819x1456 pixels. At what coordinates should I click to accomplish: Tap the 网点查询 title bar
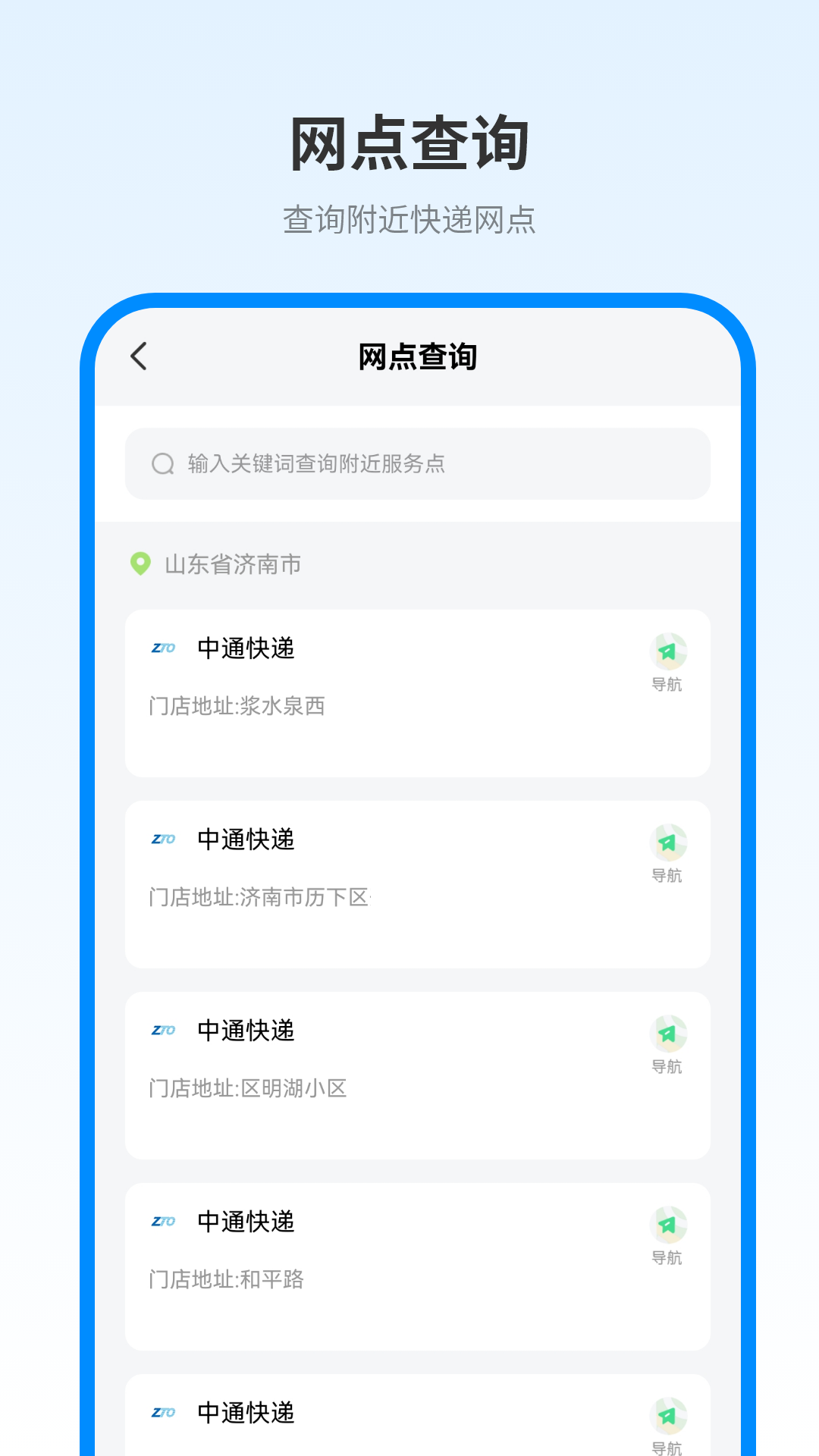(x=418, y=356)
